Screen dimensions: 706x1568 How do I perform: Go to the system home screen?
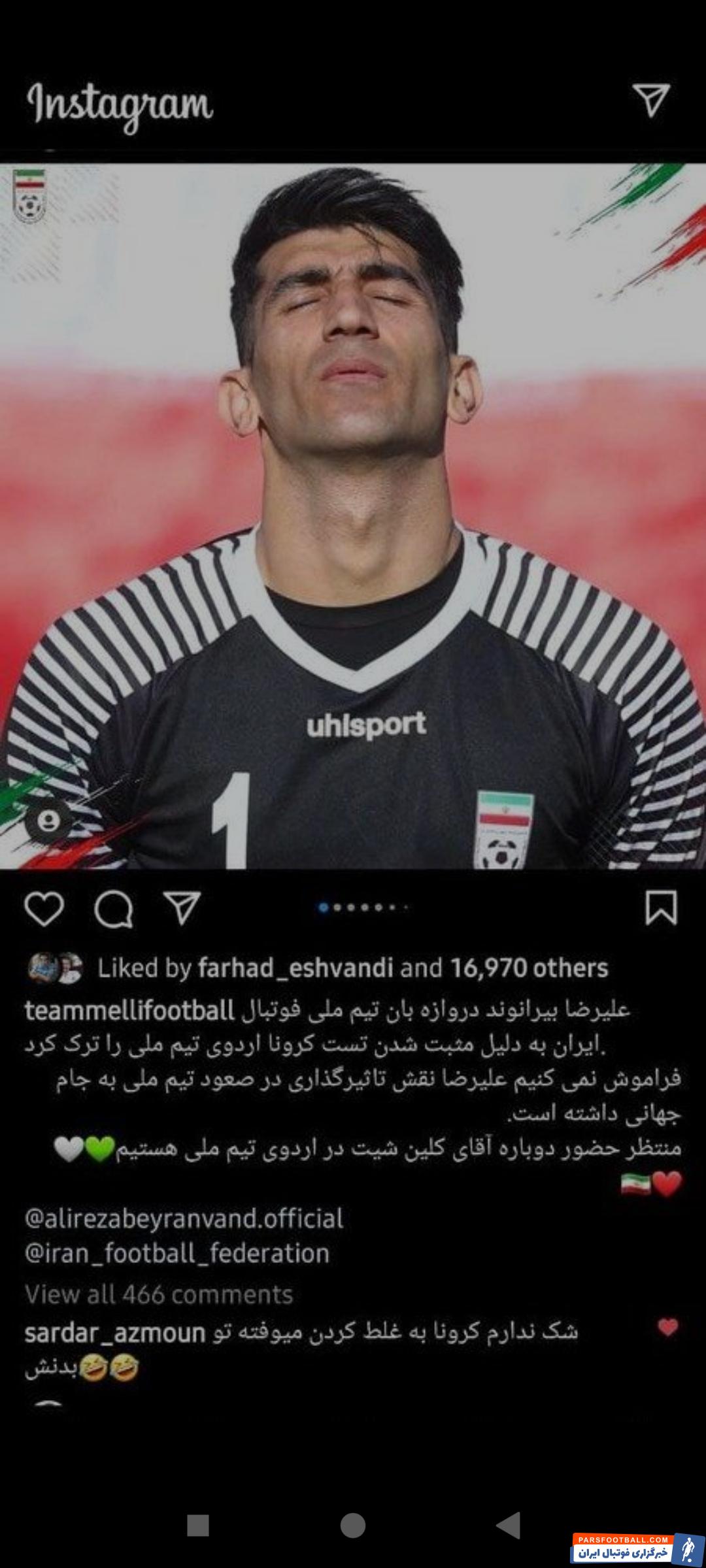(352, 1526)
